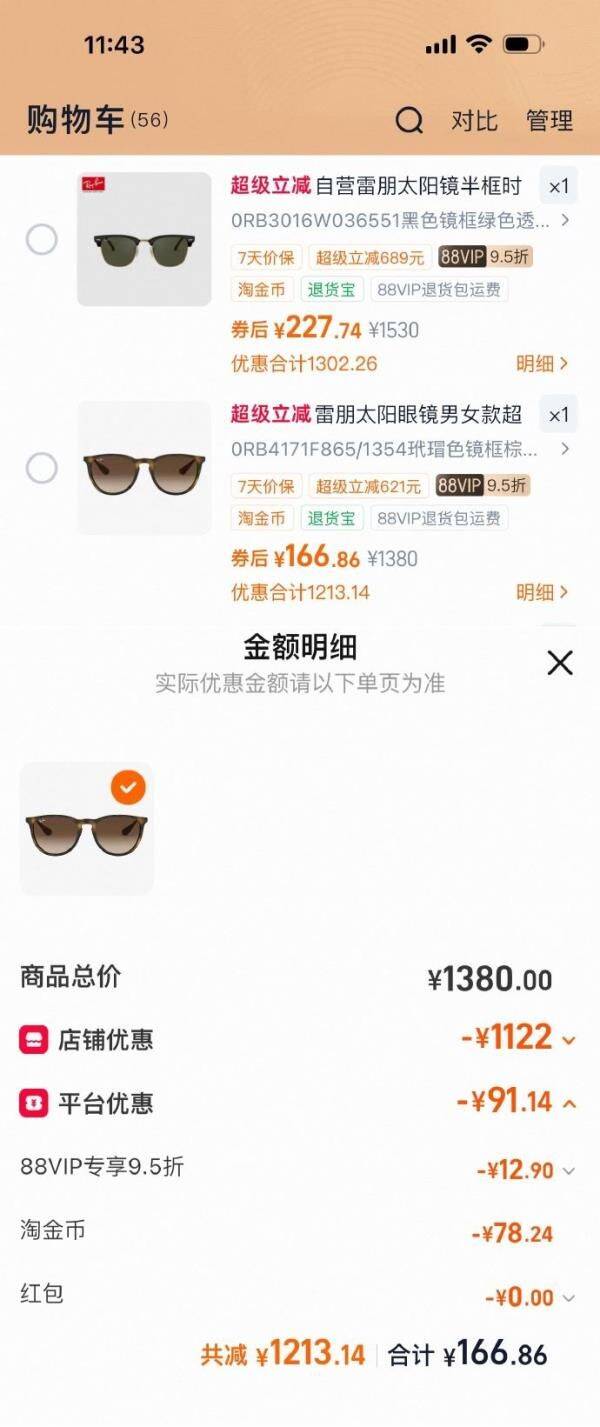Tap the 对比 compare button
This screenshot has height=1427, width=600.
click(x=474, y=121)
